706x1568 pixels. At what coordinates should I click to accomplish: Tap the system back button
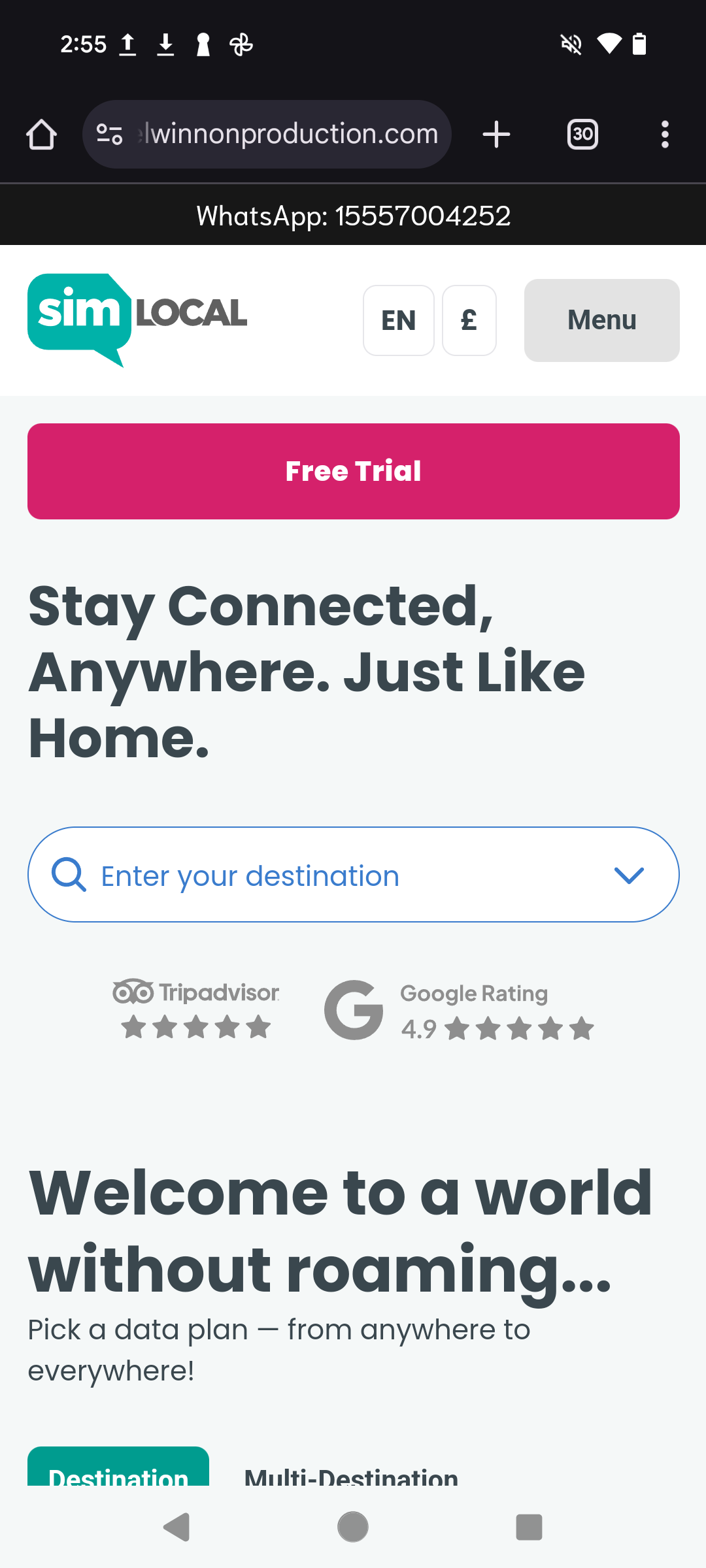[x=176, y=1527]
